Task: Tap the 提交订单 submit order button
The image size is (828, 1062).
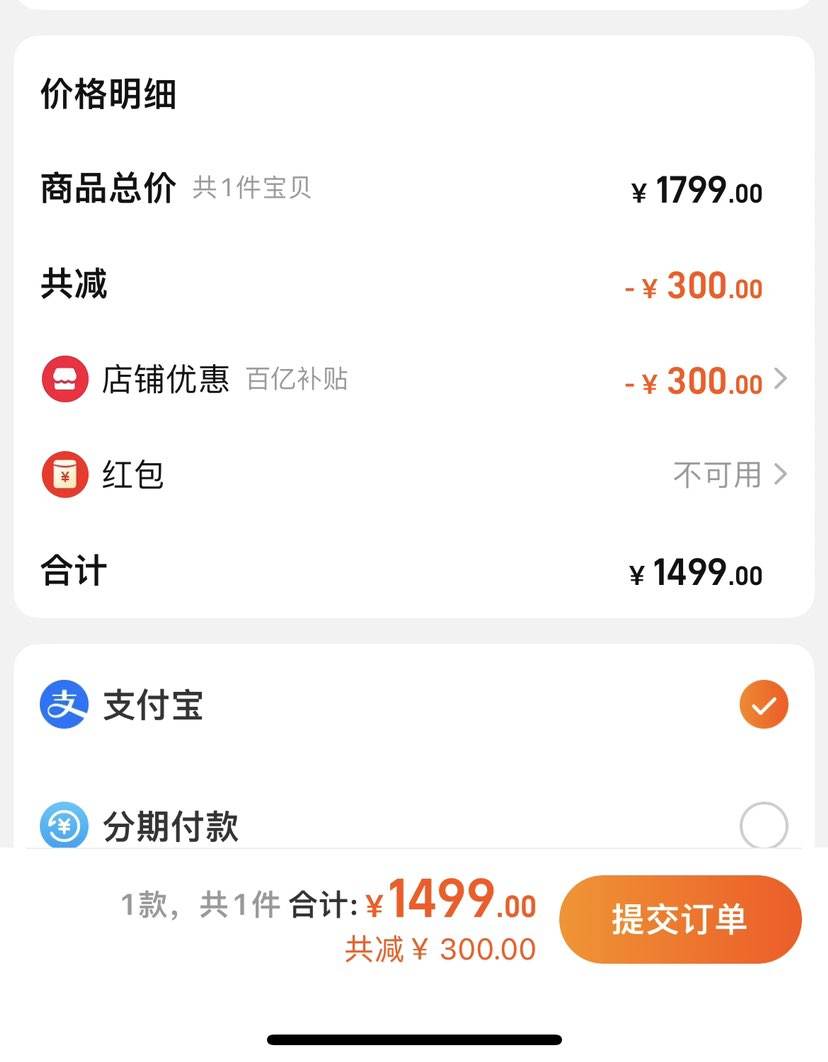Action: tap(681, 919)
